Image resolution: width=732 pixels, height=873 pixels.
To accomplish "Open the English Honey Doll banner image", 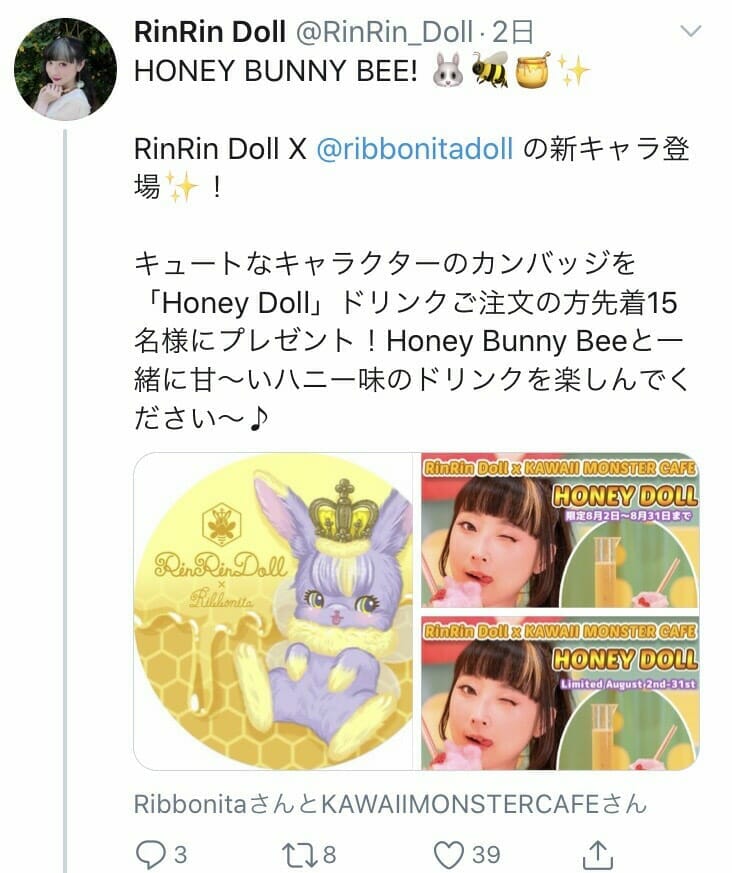I will click(x=560, y=694).
